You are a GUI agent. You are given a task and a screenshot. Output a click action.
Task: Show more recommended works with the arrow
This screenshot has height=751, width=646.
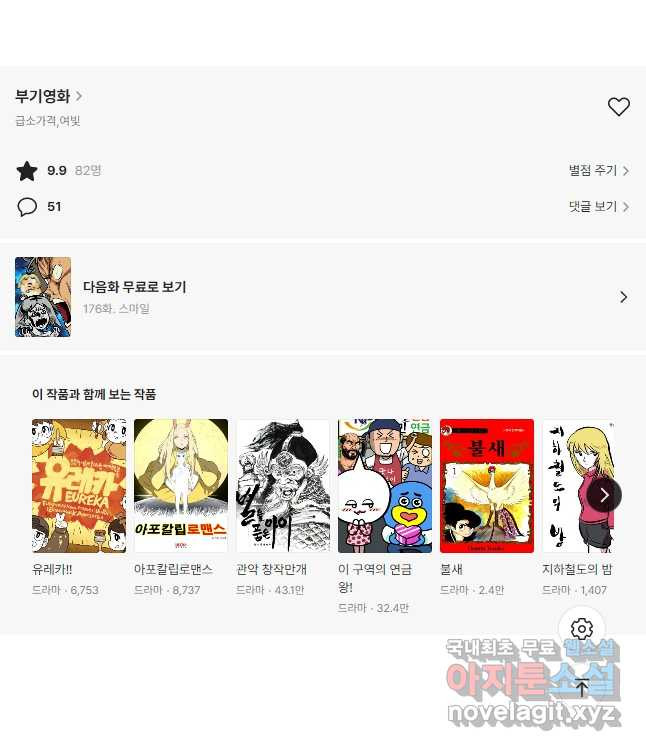pos(604,494)
